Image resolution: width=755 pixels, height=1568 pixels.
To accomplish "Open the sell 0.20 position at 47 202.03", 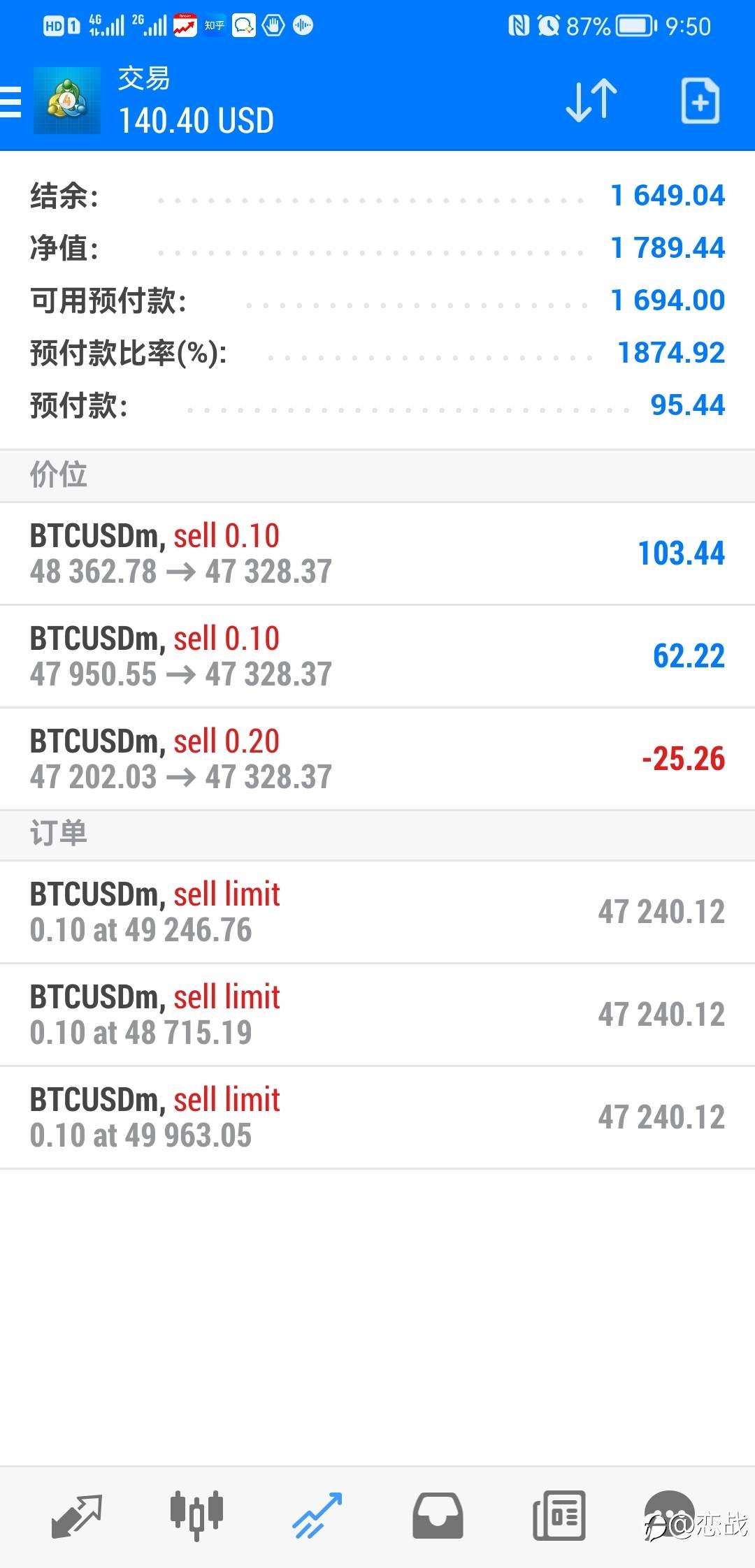I will [x=377, y=759].
